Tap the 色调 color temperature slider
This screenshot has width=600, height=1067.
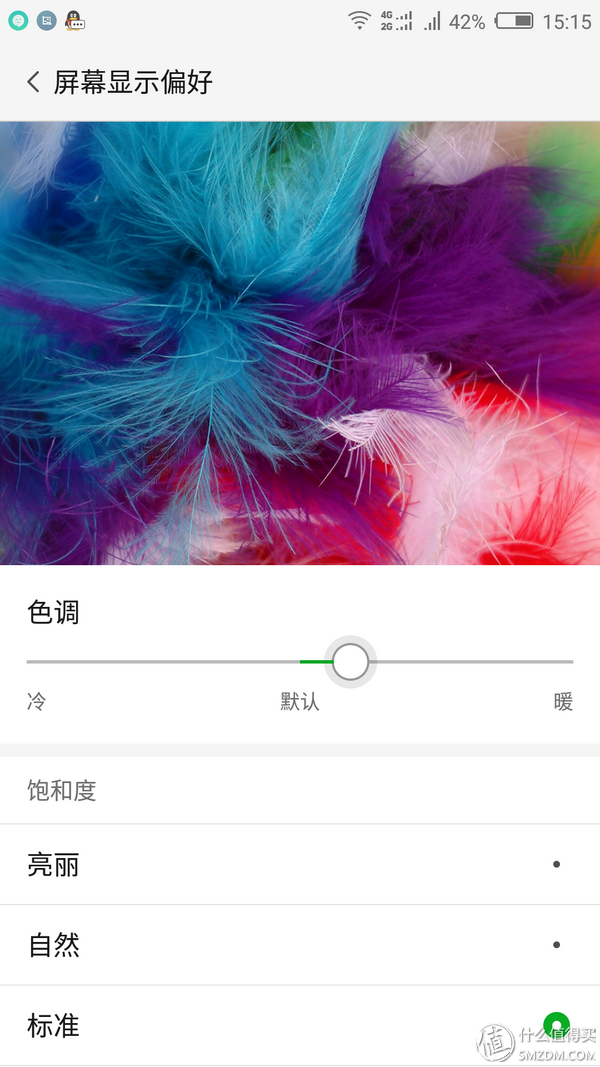point(350,662)
